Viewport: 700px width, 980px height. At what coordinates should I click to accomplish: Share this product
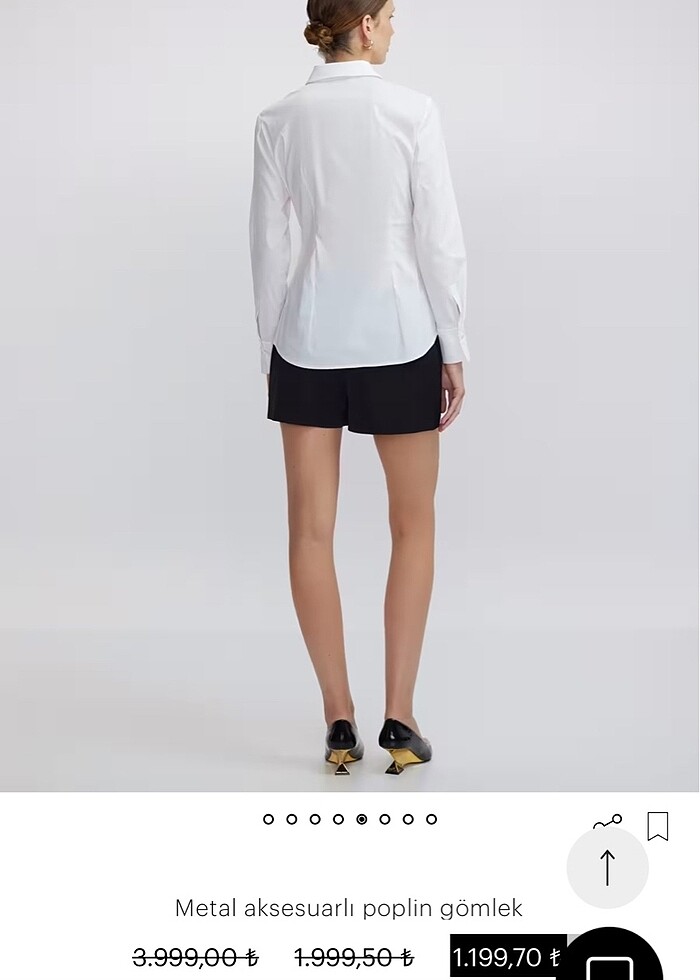608,822
